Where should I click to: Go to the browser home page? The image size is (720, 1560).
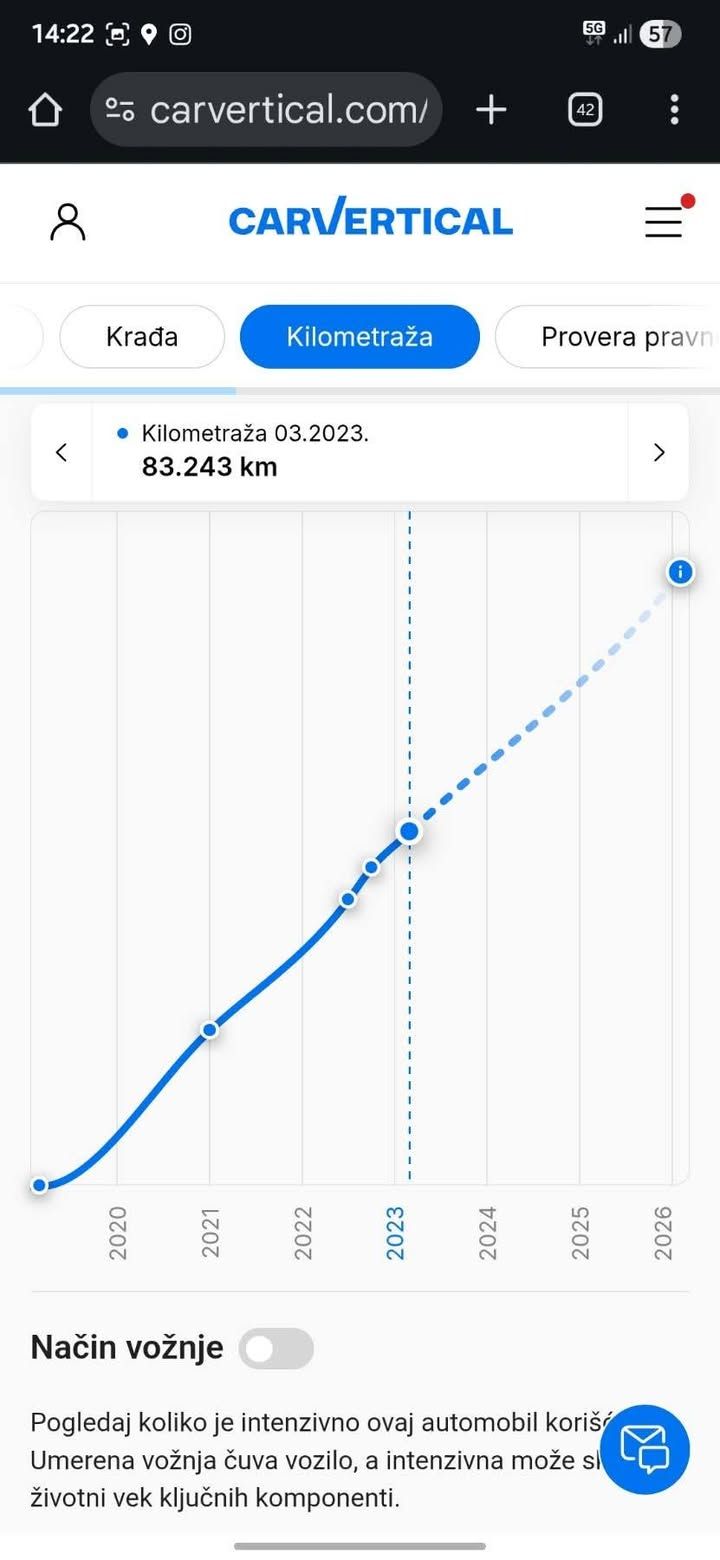point(45,110)
